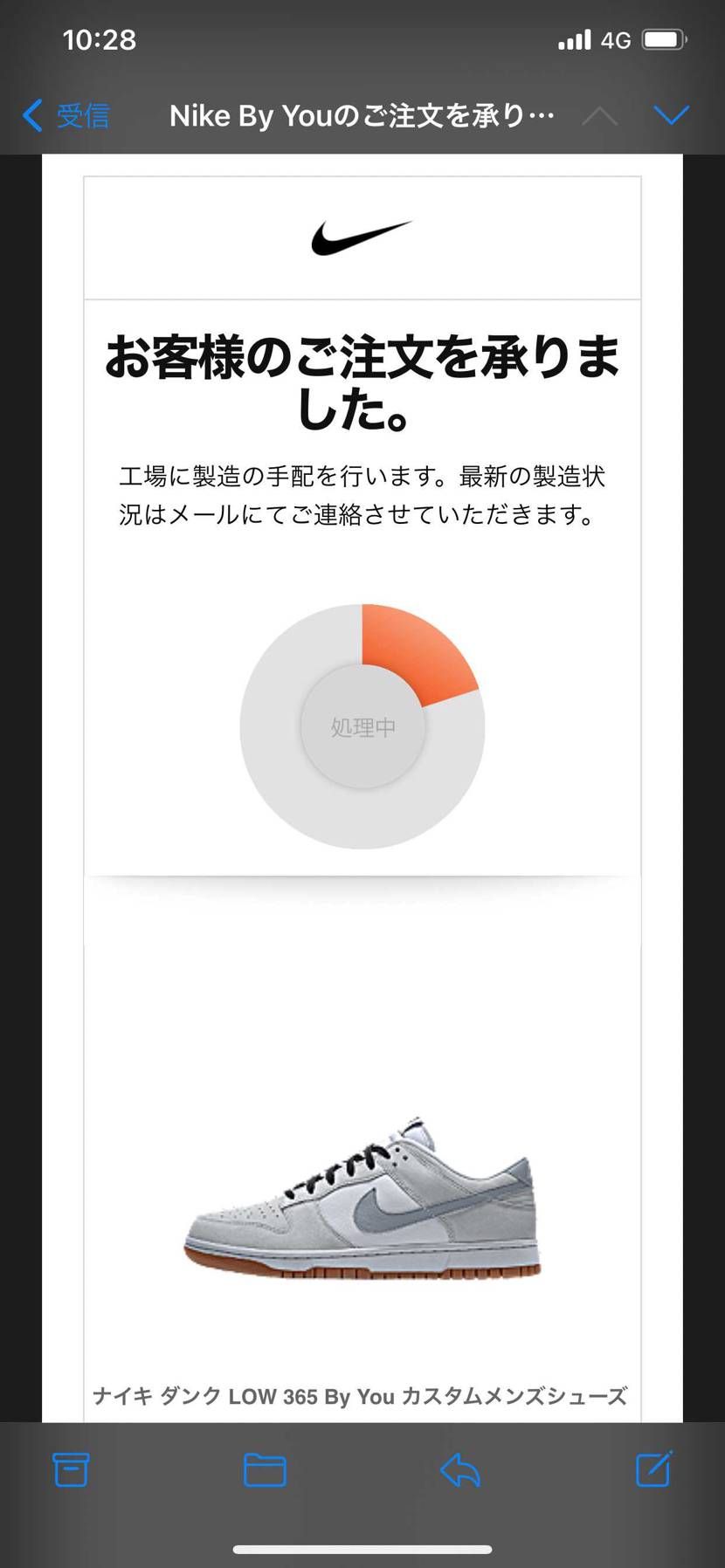Return to the 受信 inbox
The height and width of the screenshot is (1568, 725).
tap(80, 114)
